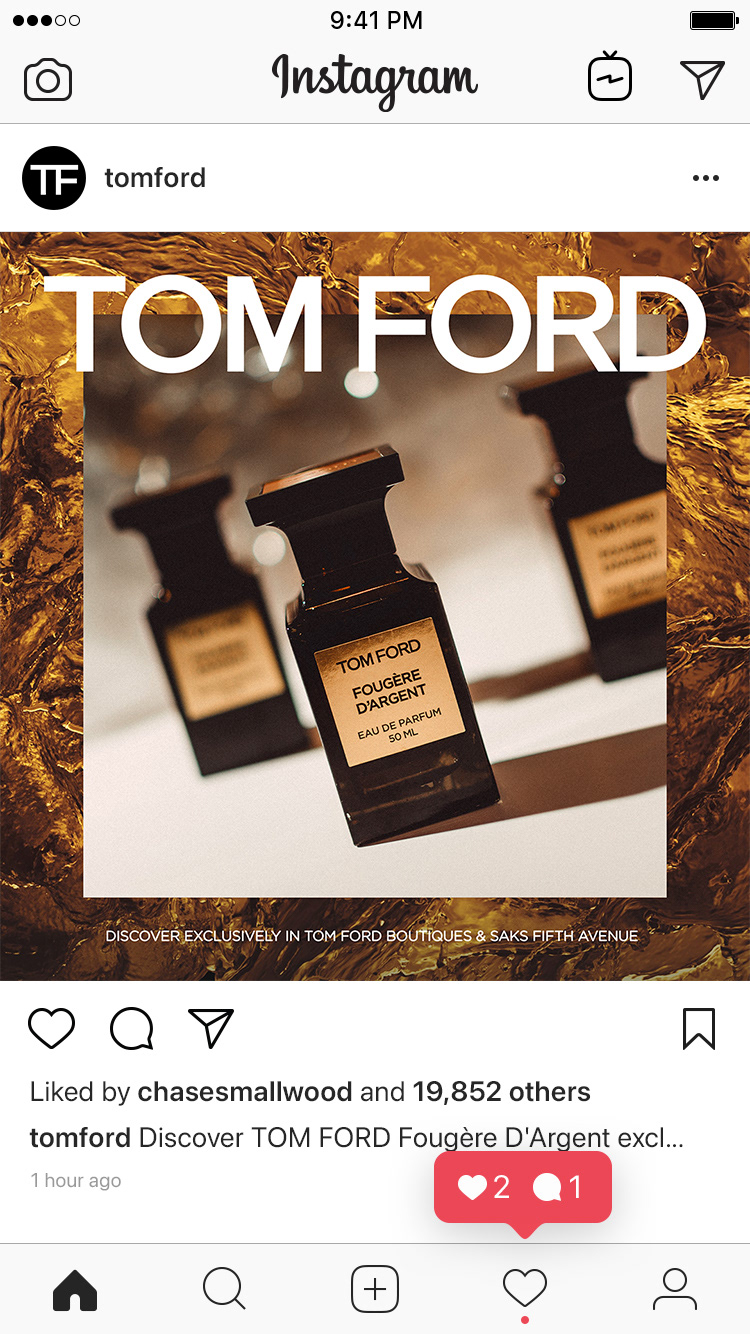
Task: Switch to the Search tab
Action: pyautogui.click(x=224, y=1289)
